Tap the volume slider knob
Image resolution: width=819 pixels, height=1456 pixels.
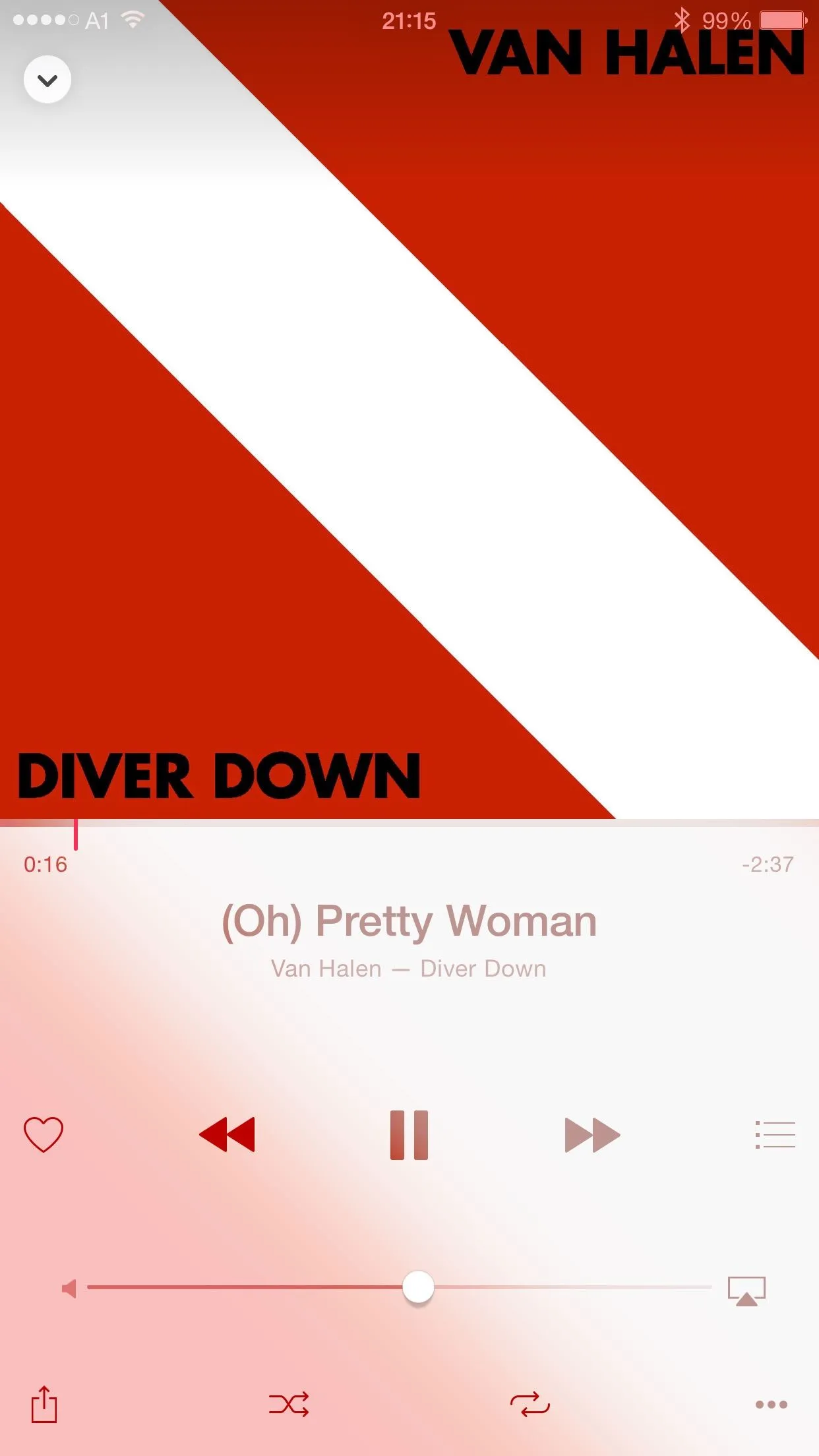coord(418,1287)
